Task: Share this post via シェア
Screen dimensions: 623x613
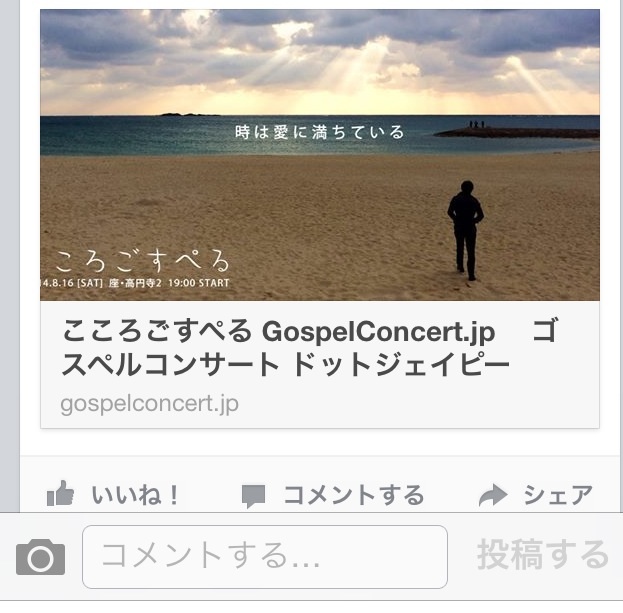Action: (x=536, y=495)
